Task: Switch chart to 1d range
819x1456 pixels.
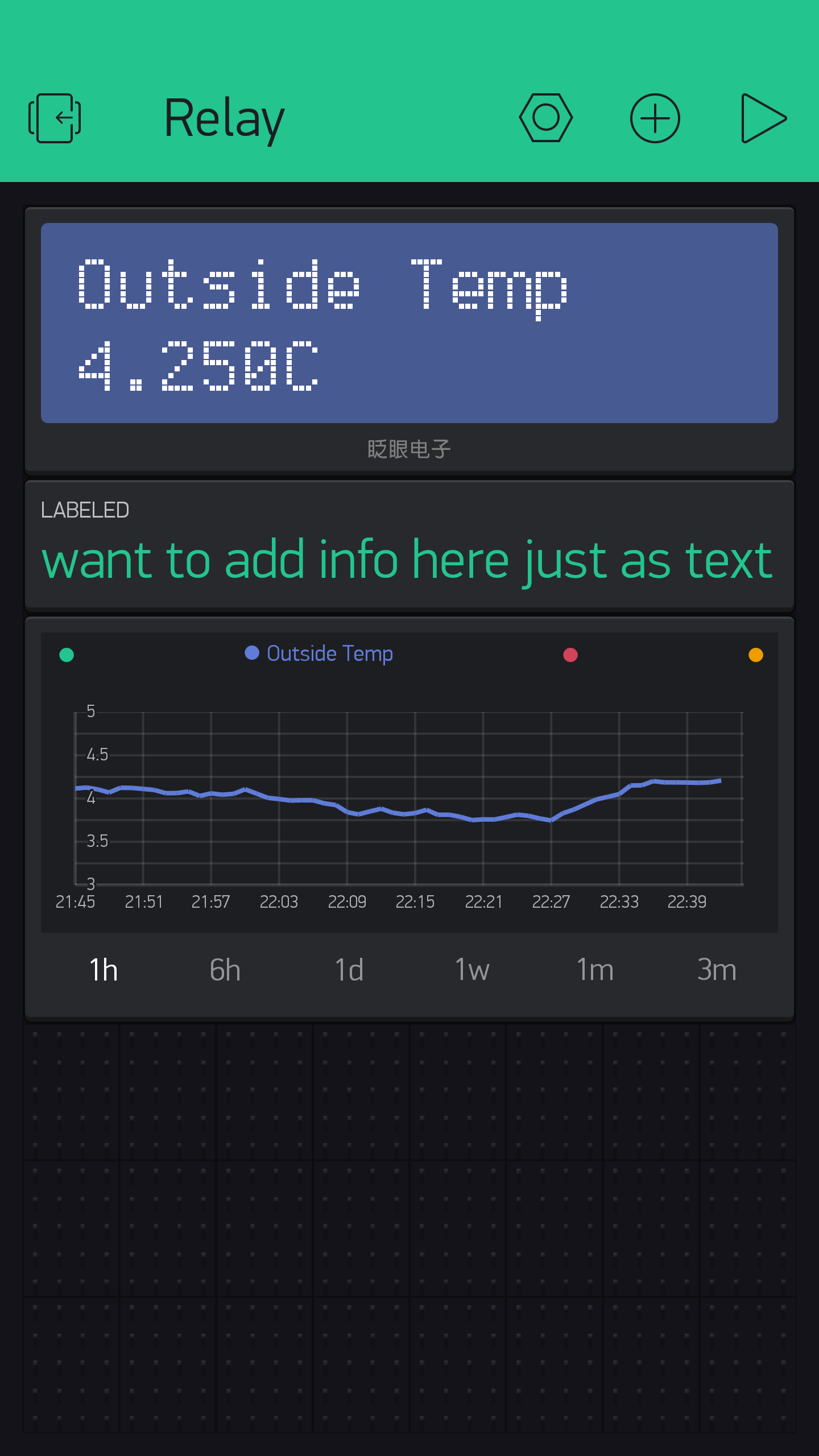Action: (x=349, y=970)
